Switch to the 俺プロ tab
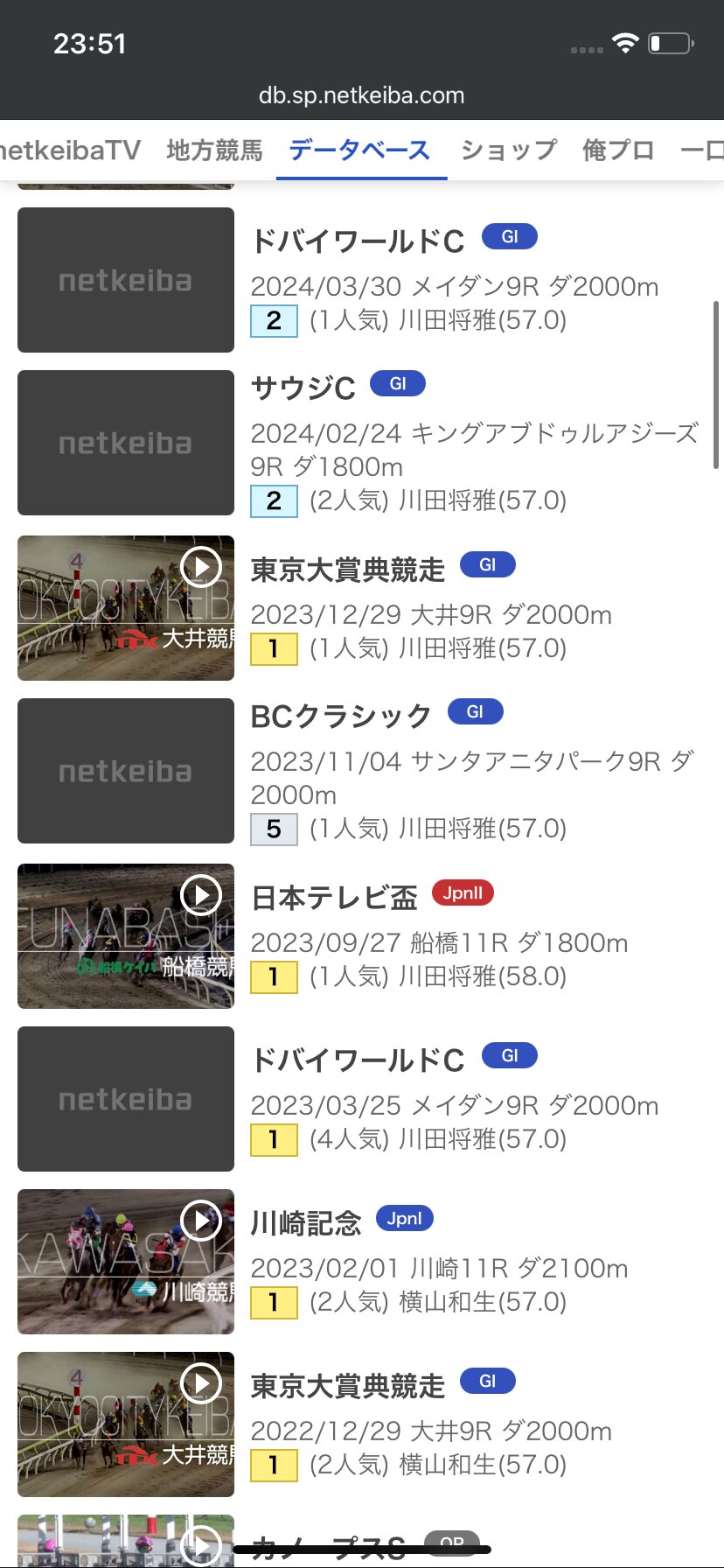 click(x=618, y=150)
